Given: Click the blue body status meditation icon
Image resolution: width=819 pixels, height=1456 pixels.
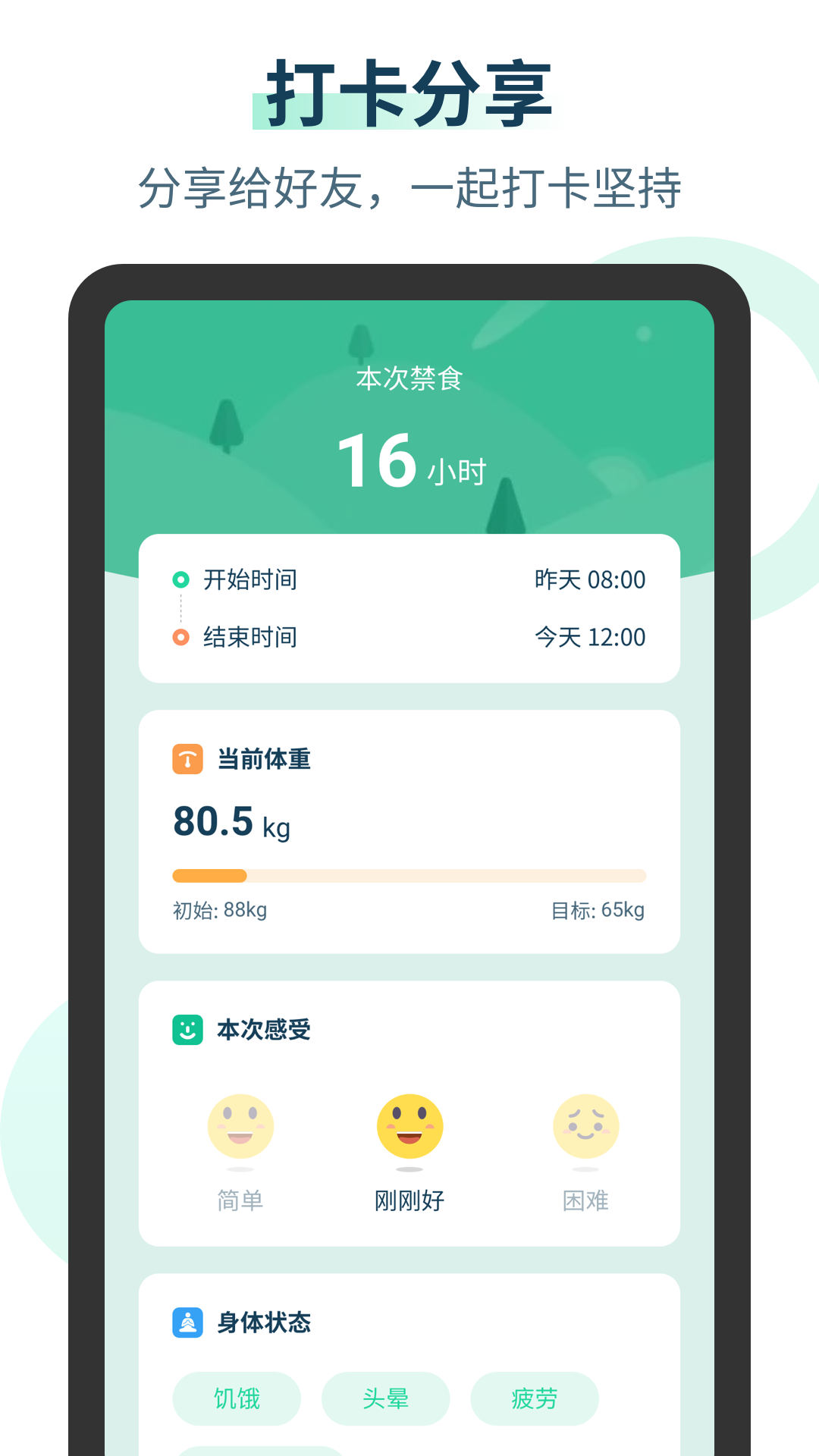Looking at the screenshot, I should coord(188,1320).
